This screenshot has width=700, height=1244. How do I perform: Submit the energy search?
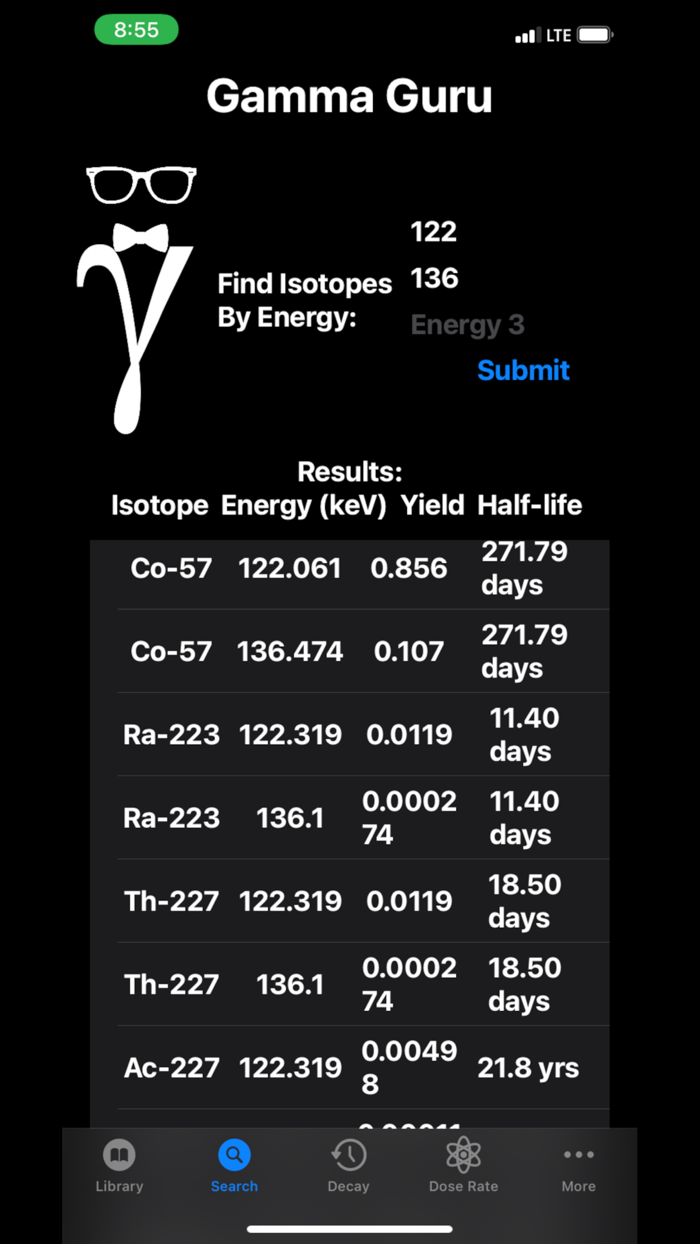point(523,370)
